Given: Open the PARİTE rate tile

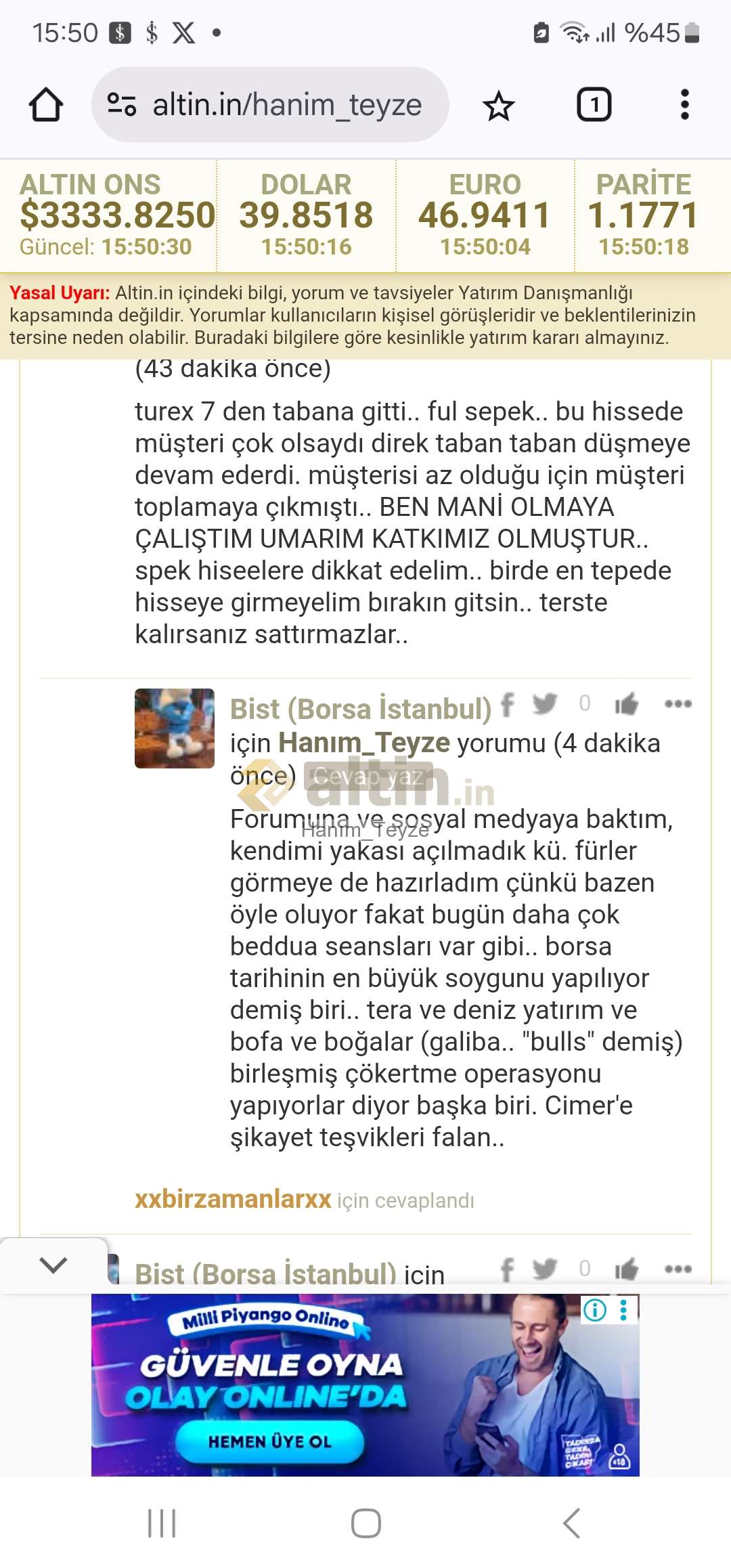Looking at the screenshot, I should 644,216.
